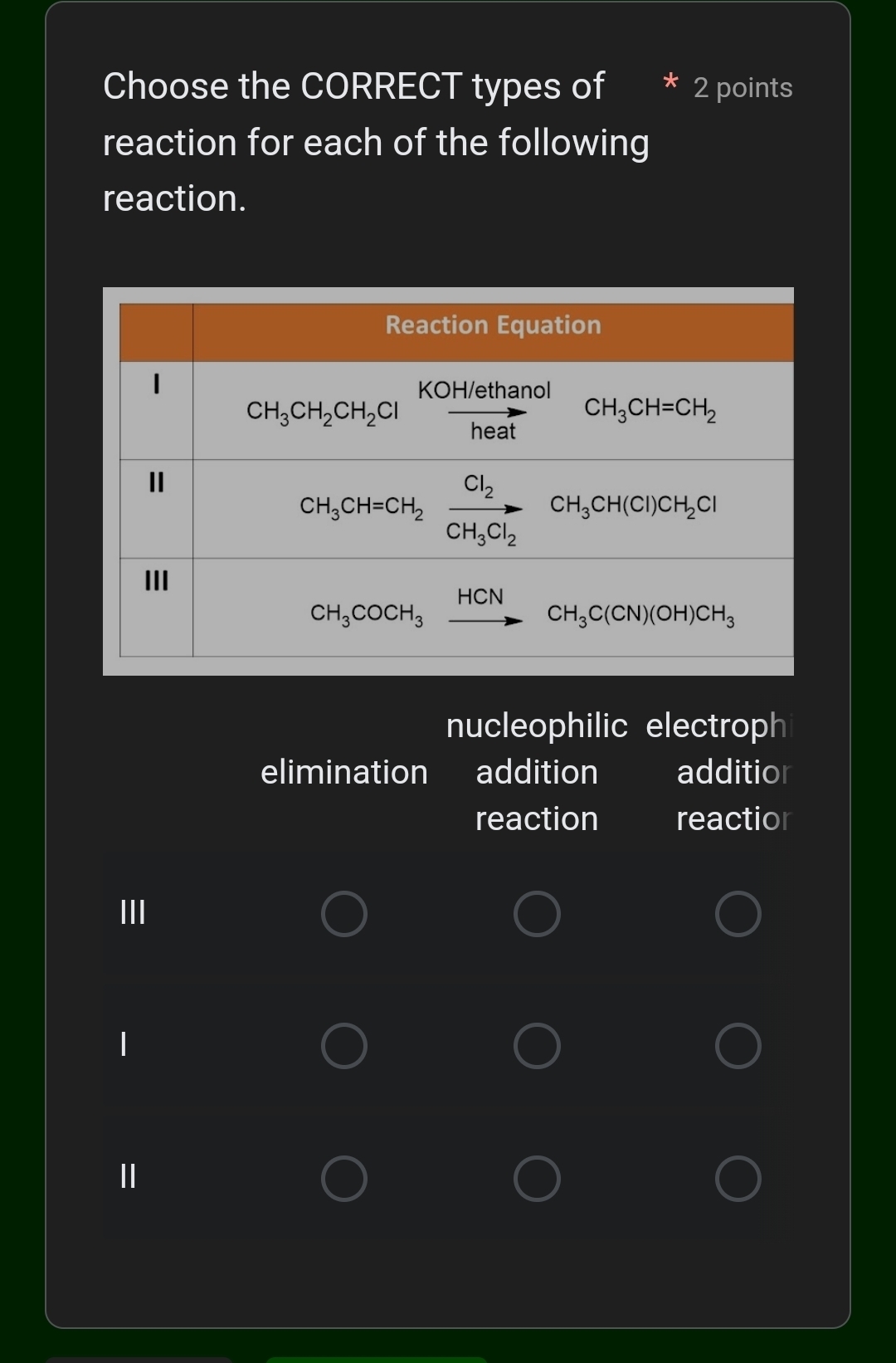The width and height of the screenshot is (896, 1363).
Task: Mark reaction I as nucleophilic addition reaction
Action: point(537,1045)
